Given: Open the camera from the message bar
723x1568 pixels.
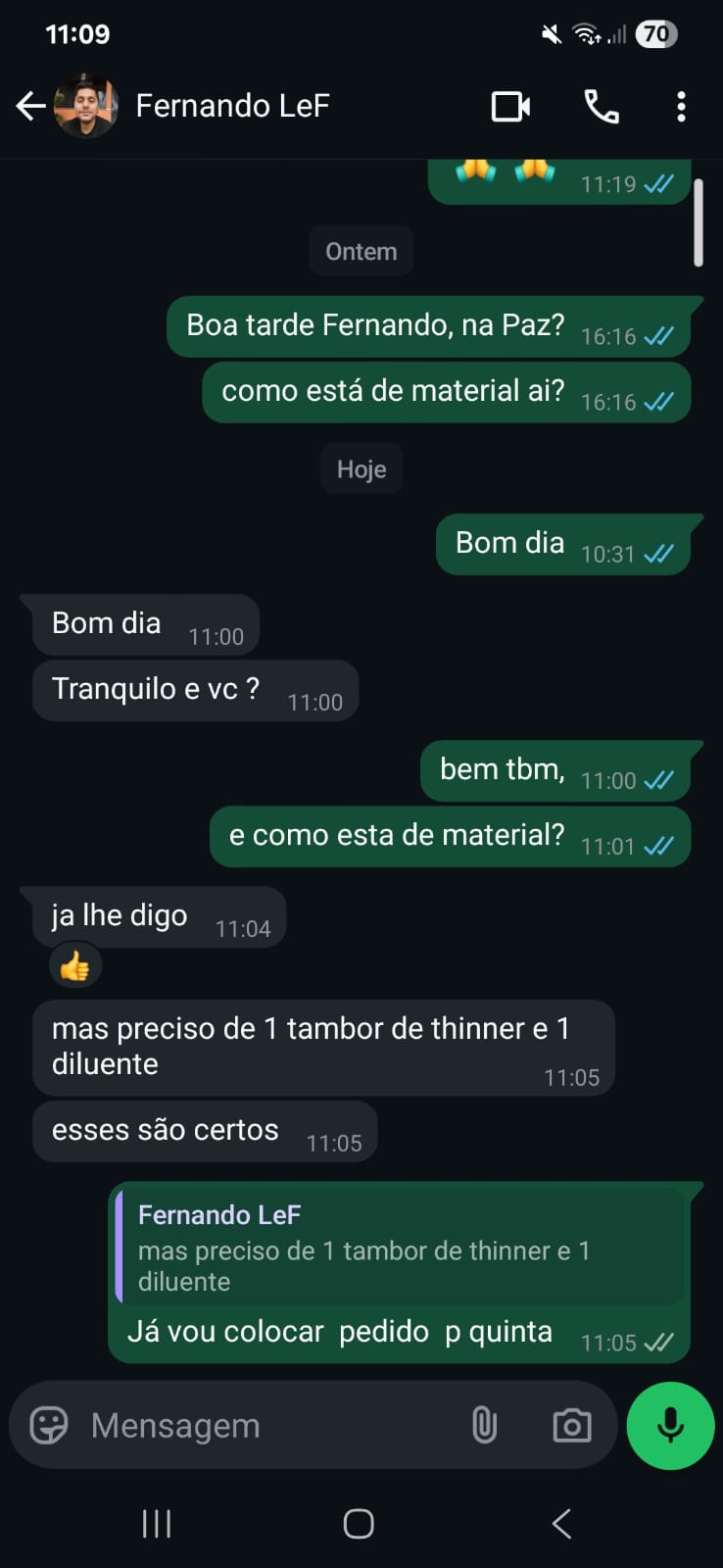Looking at the screenshot, I should 571,1425.
